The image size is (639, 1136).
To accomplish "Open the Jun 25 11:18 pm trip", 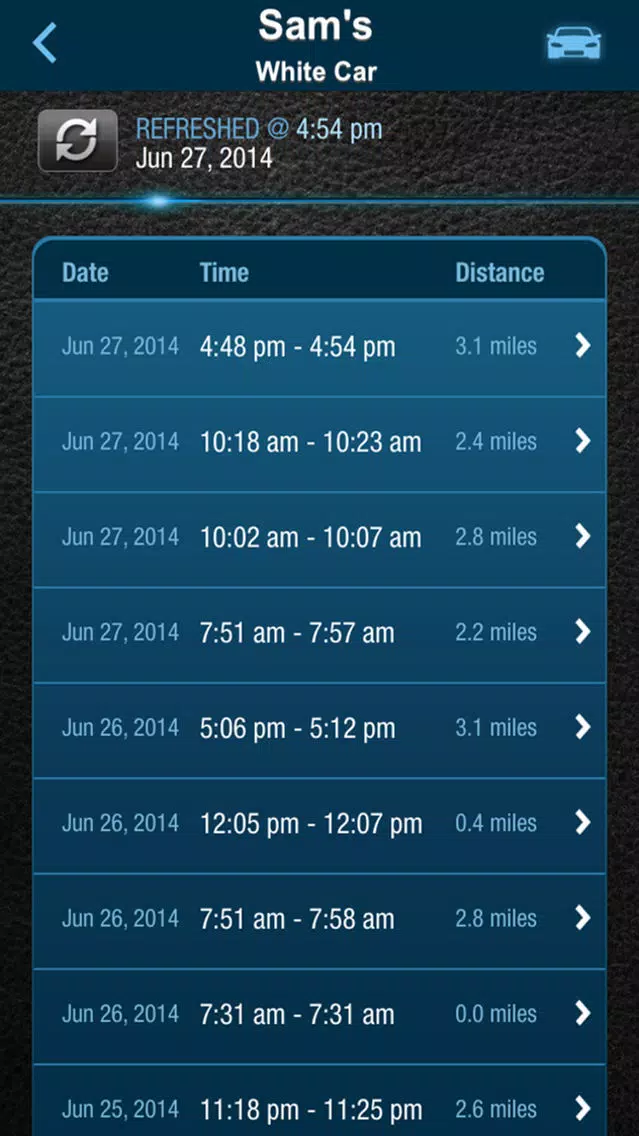I will [320, 1100].
